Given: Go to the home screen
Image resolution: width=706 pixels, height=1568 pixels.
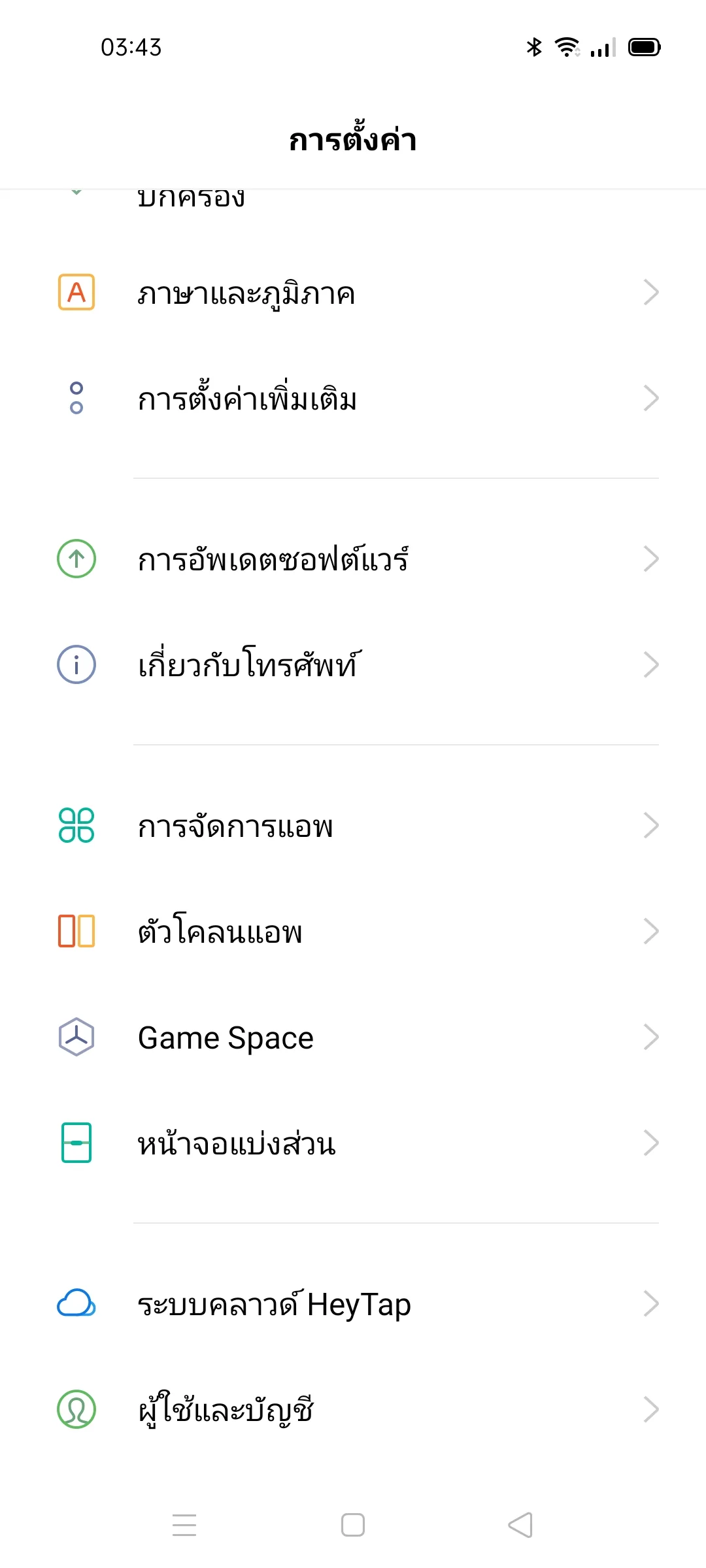Looking at the screenshot, I should coord(353,1525).
